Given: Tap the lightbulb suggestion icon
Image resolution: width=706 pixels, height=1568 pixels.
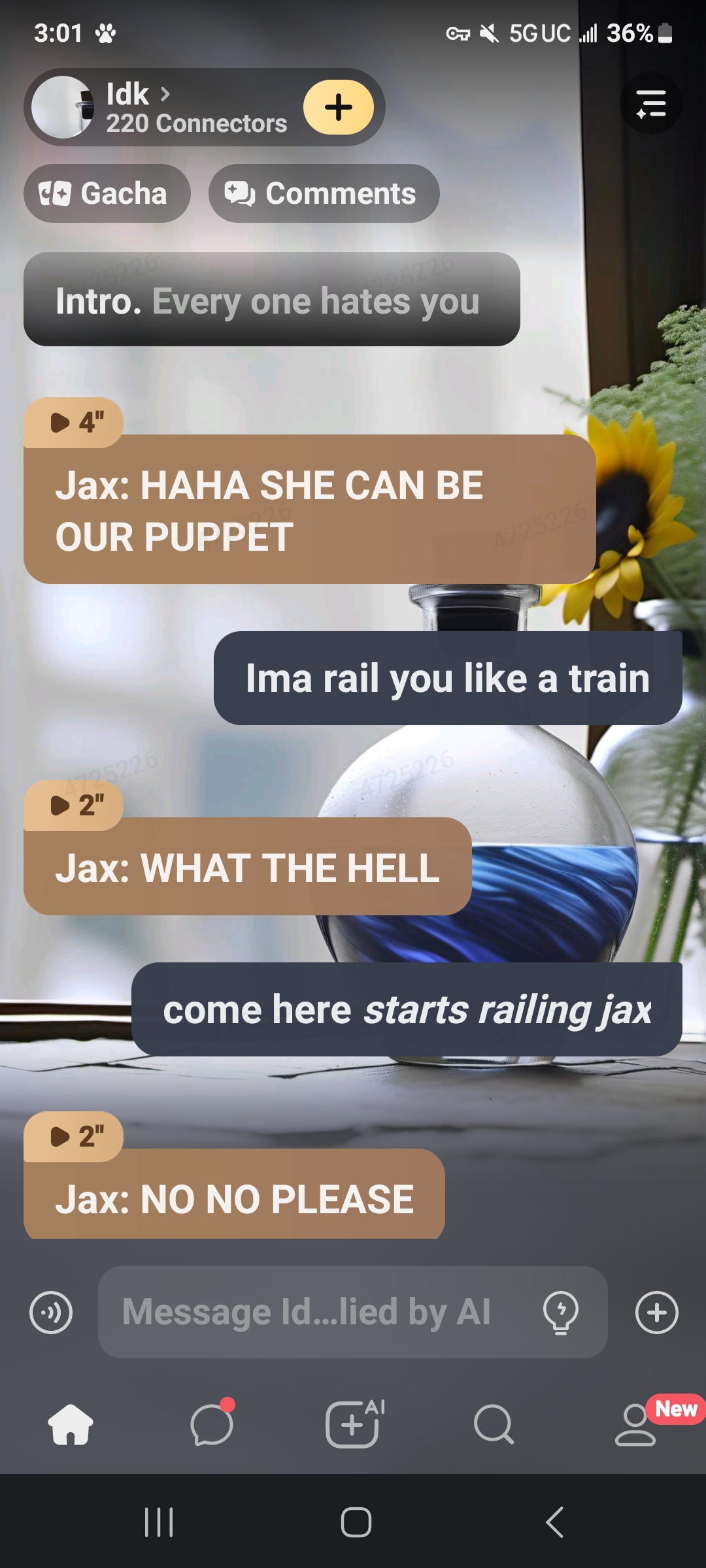Looking at the screenshot, I should [x=560, y=1312].
